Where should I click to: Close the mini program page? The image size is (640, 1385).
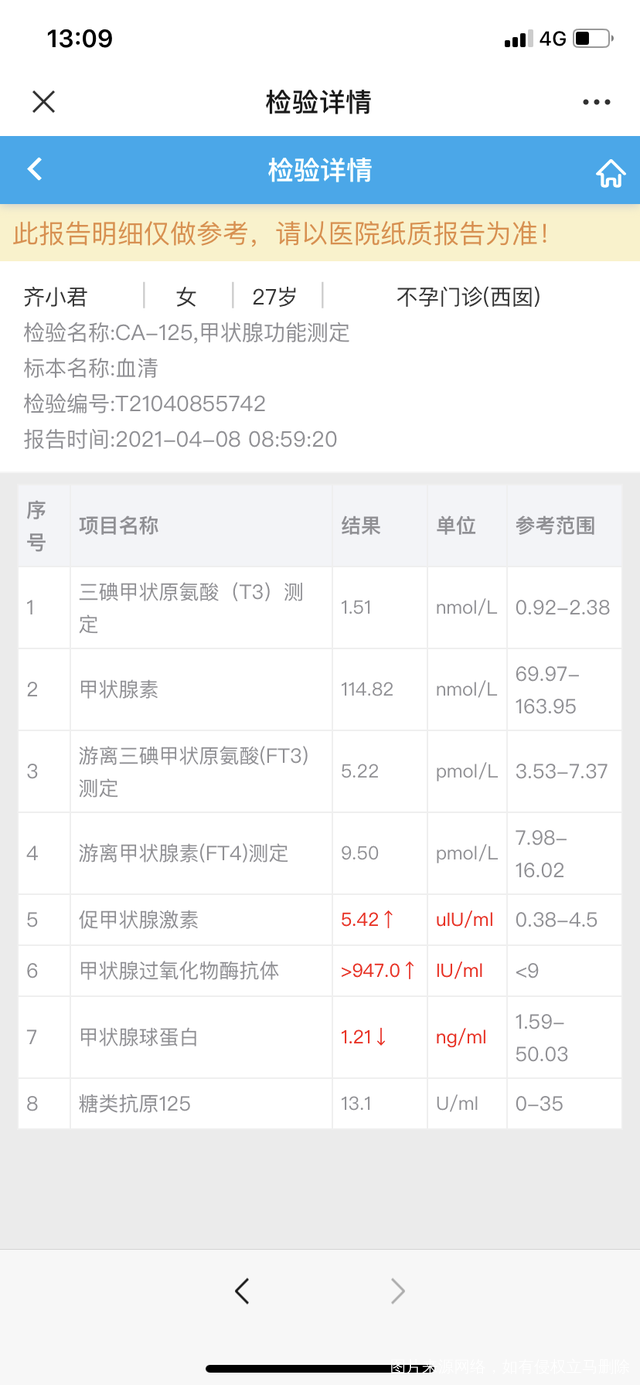(43, 101)
